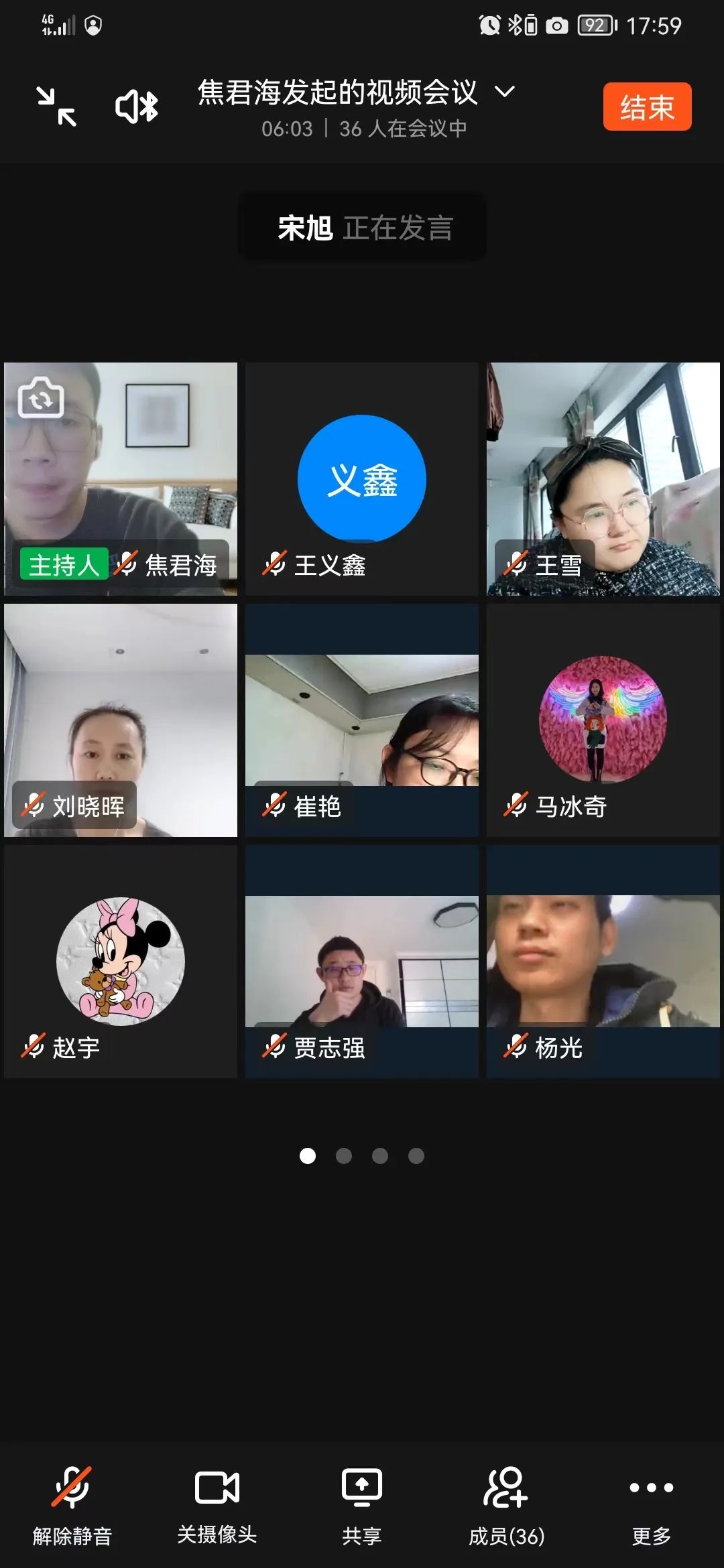This screenshot has width=724, height=1568.
Task: Toggle the Bluetooth speaker audio icon
Action: pos(136,107)
